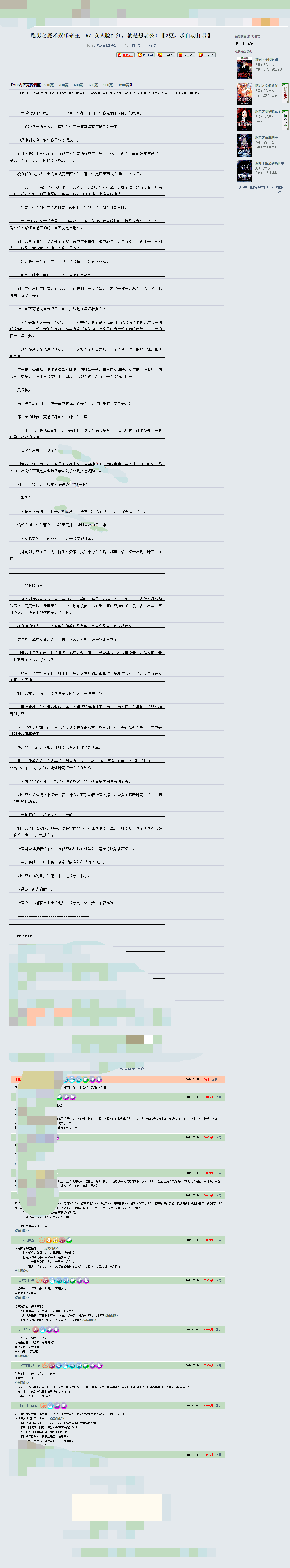The width and height of the screenshot is (290, 1568).
Task: Open recommended novel 跑男之全民男神
Action: (x=266, y=60)
